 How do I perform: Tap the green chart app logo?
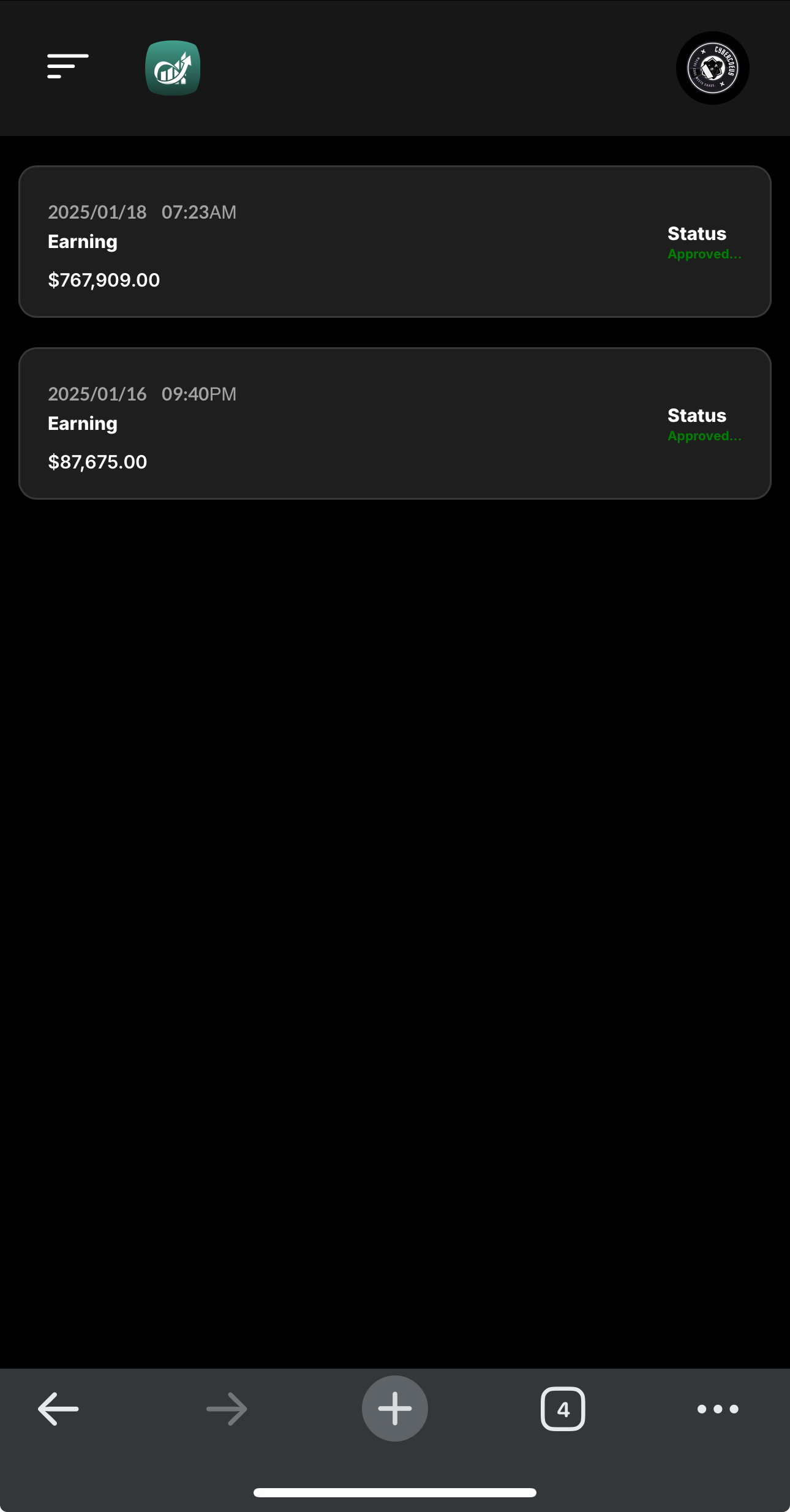[x=173, y=68]
